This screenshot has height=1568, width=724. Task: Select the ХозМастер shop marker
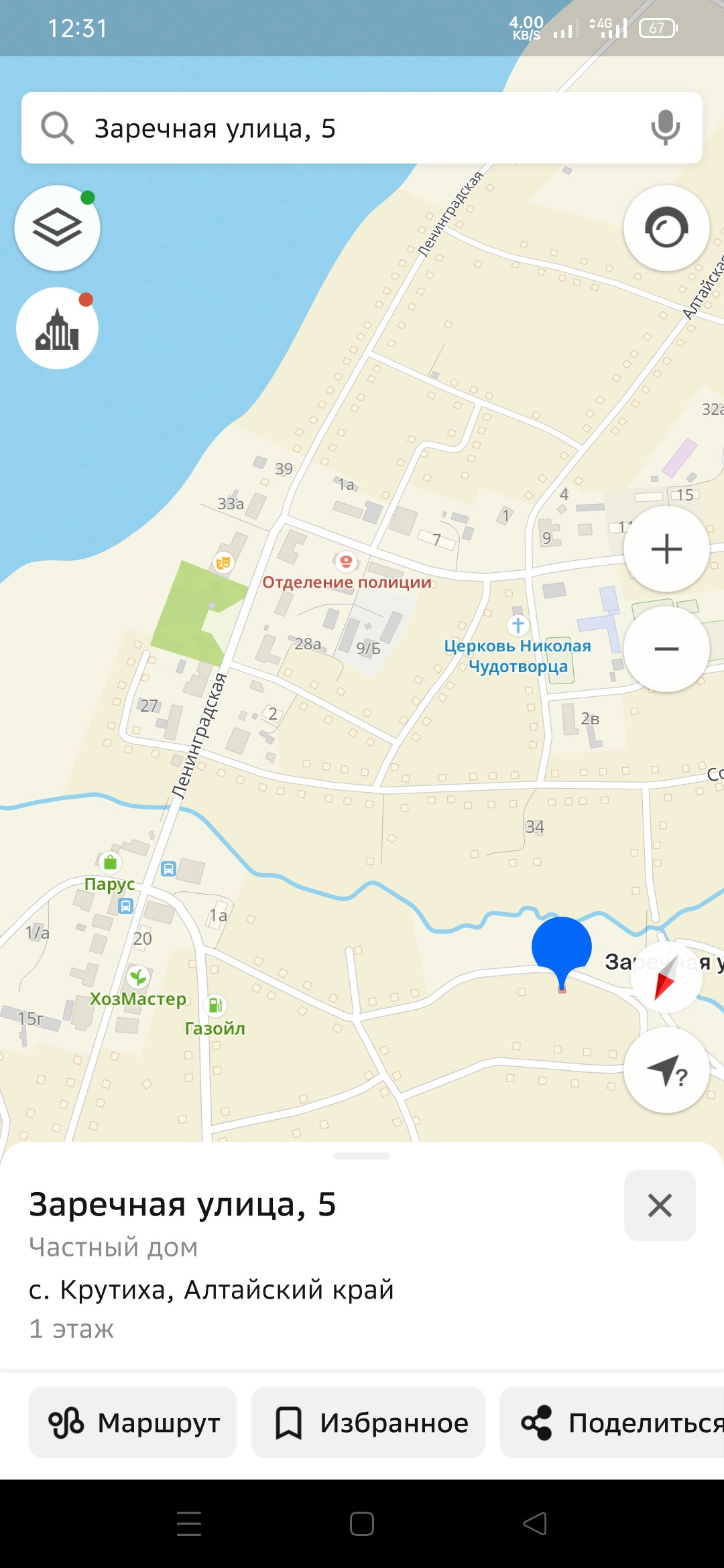click(x=138, y=976)
